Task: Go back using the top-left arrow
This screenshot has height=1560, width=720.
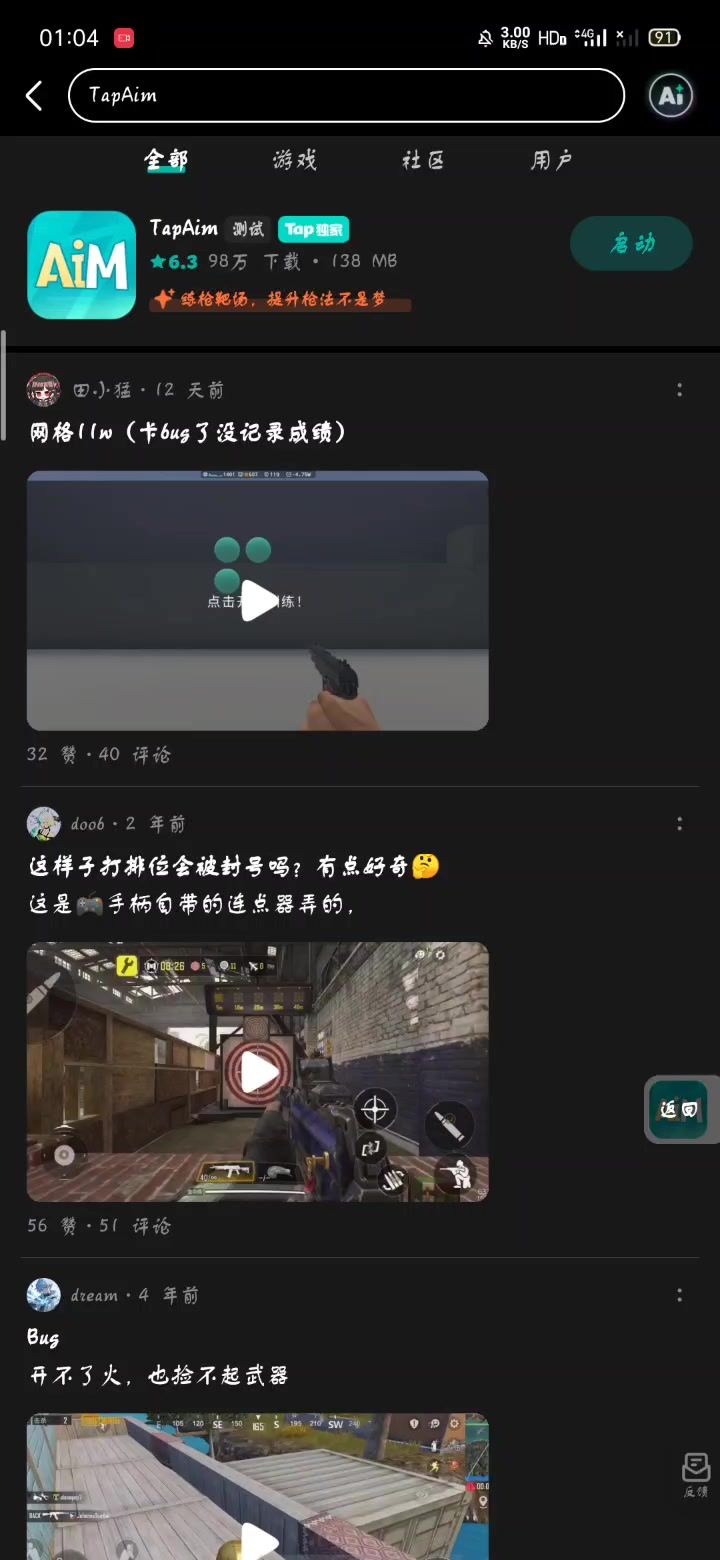Action: coord(34,96)
